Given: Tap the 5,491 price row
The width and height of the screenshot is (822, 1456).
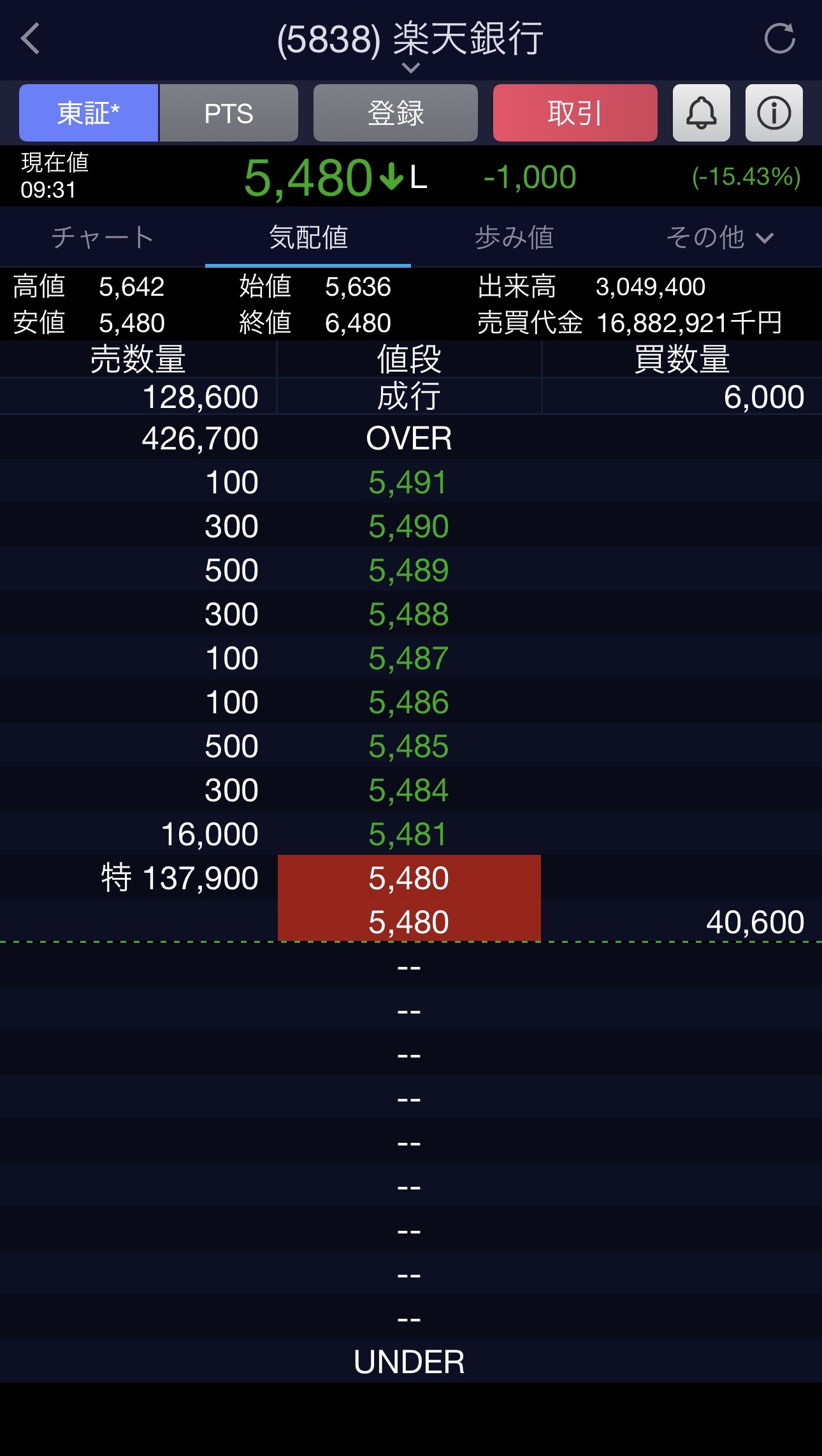Looking at the screenshot, I should 411,483.
